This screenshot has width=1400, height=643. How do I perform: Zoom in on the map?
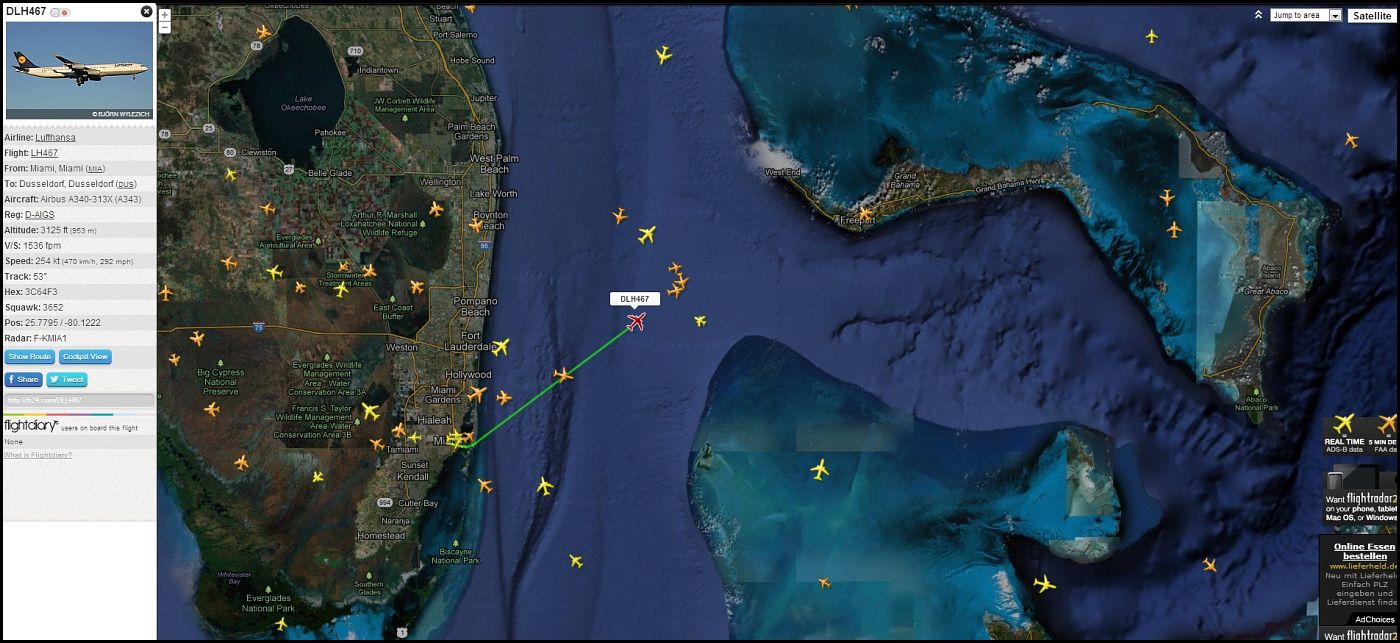click(x=165, y=15)
